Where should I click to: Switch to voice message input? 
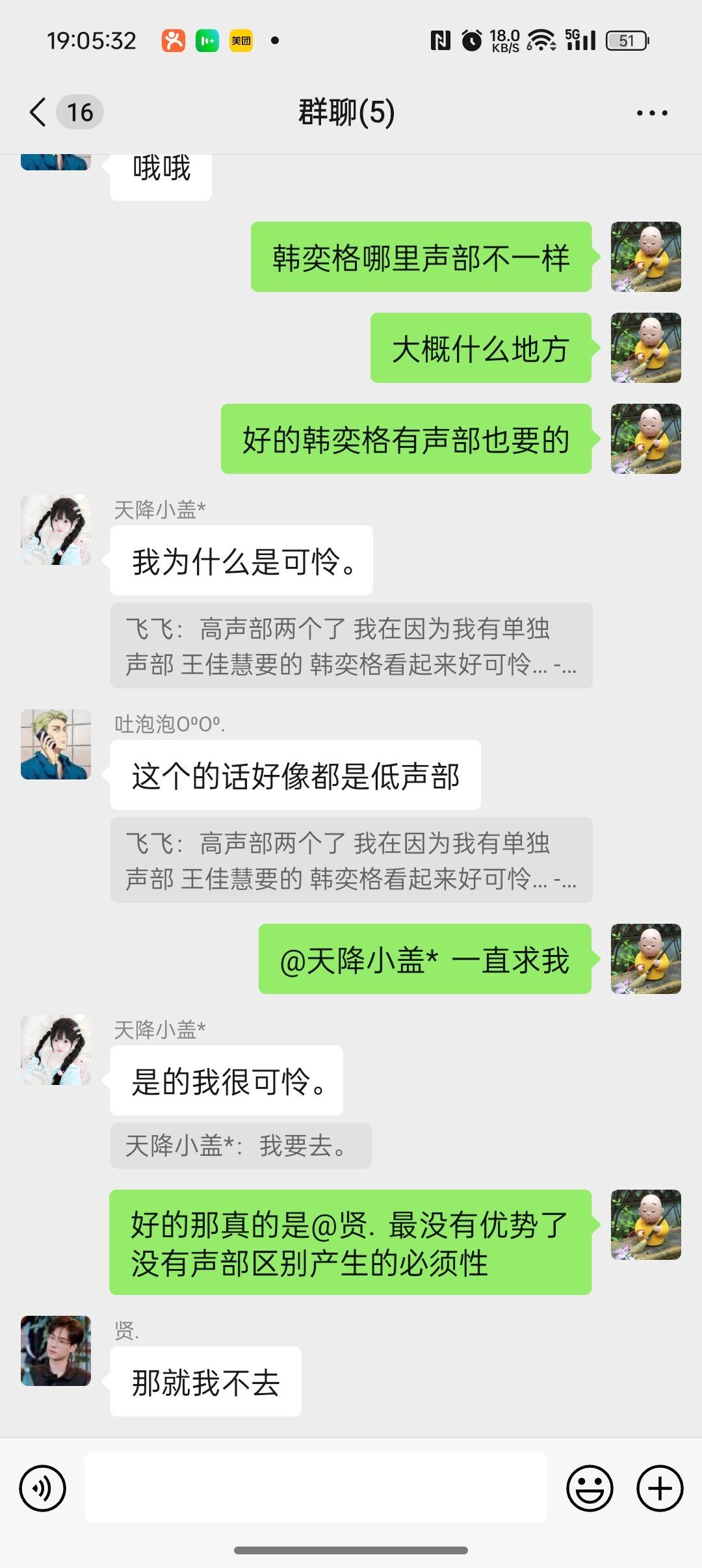(x=43, y=1488)
